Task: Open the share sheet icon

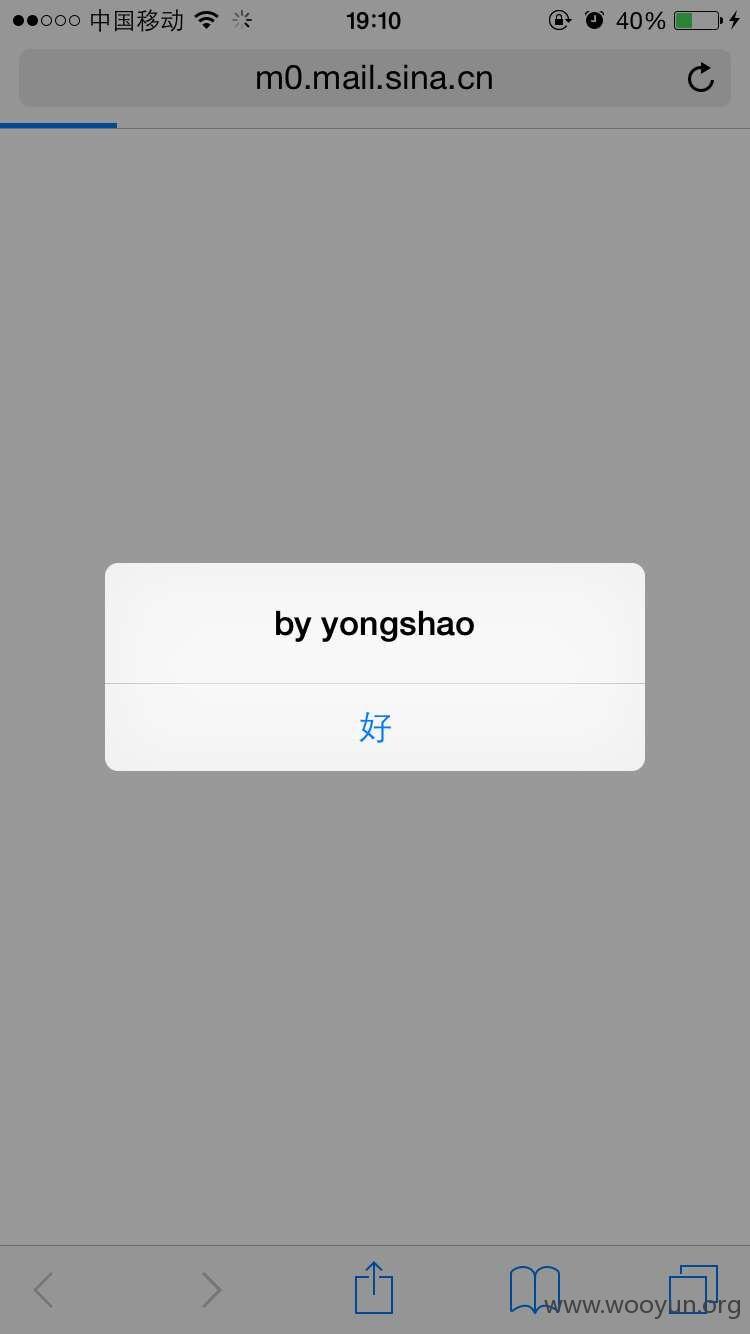Action: point(374,1288)
